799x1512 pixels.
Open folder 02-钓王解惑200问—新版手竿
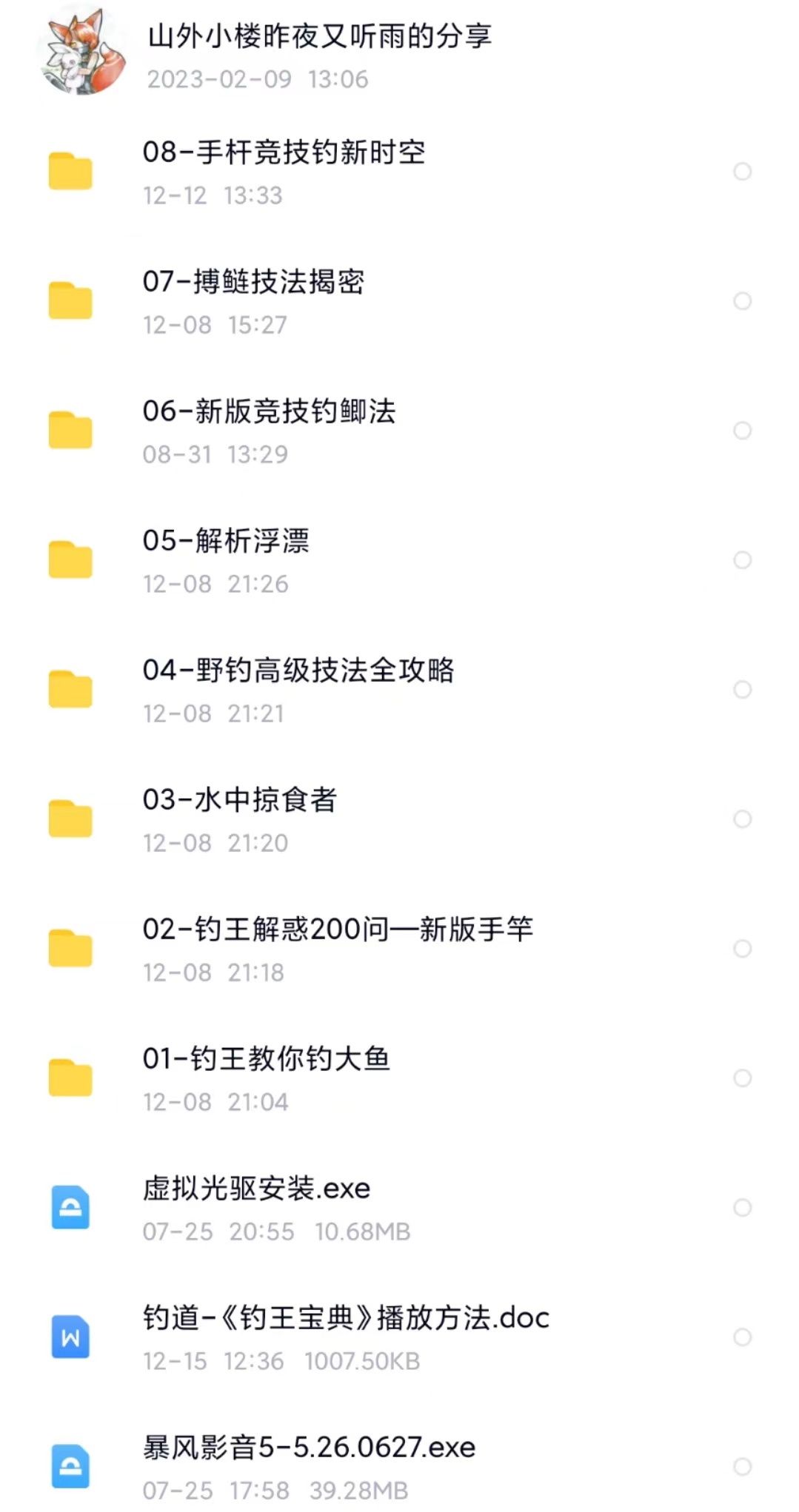click(x=338, y=930)
